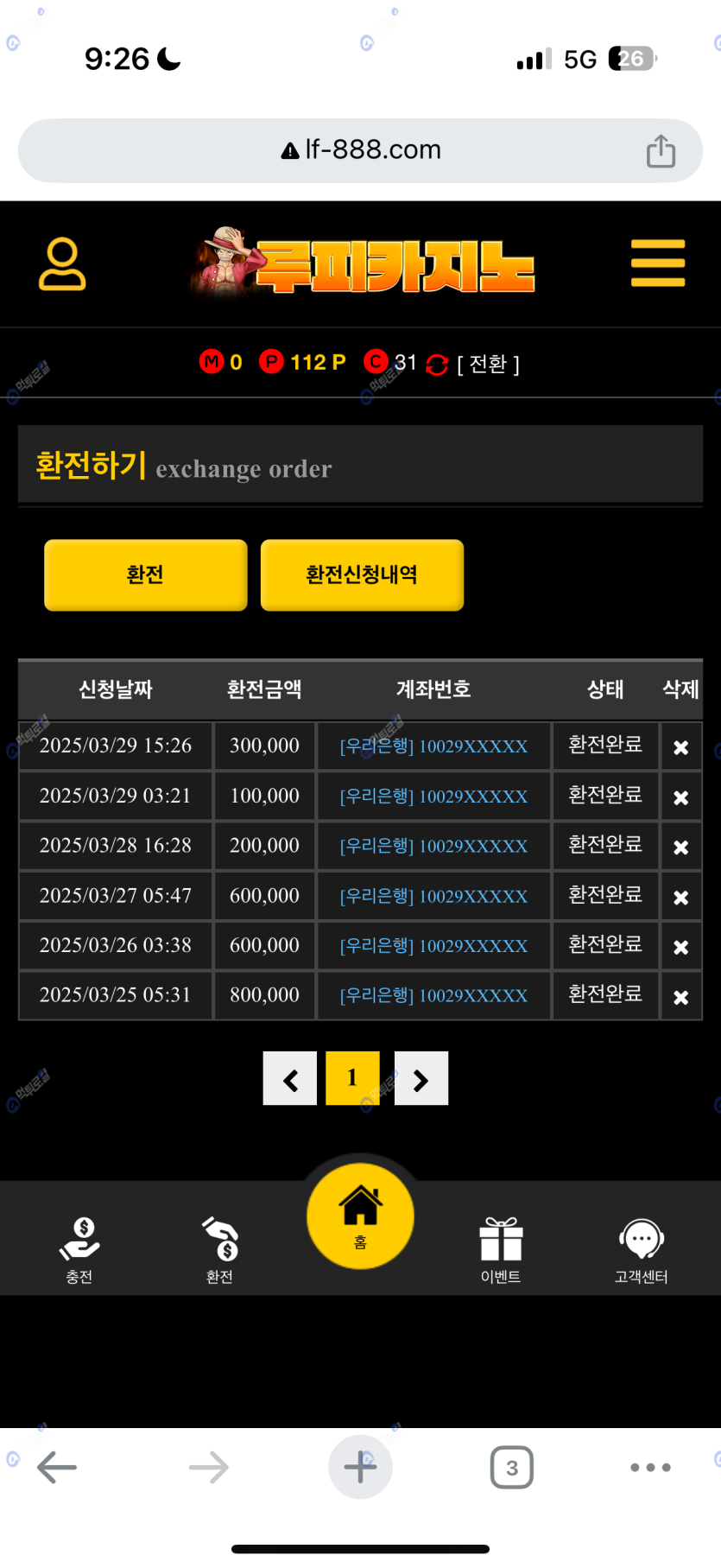This screenshot has height=1568, width=721.
Task: Delete the 2025/03/28 16:28 record
Action: click(x=680, y=847)
